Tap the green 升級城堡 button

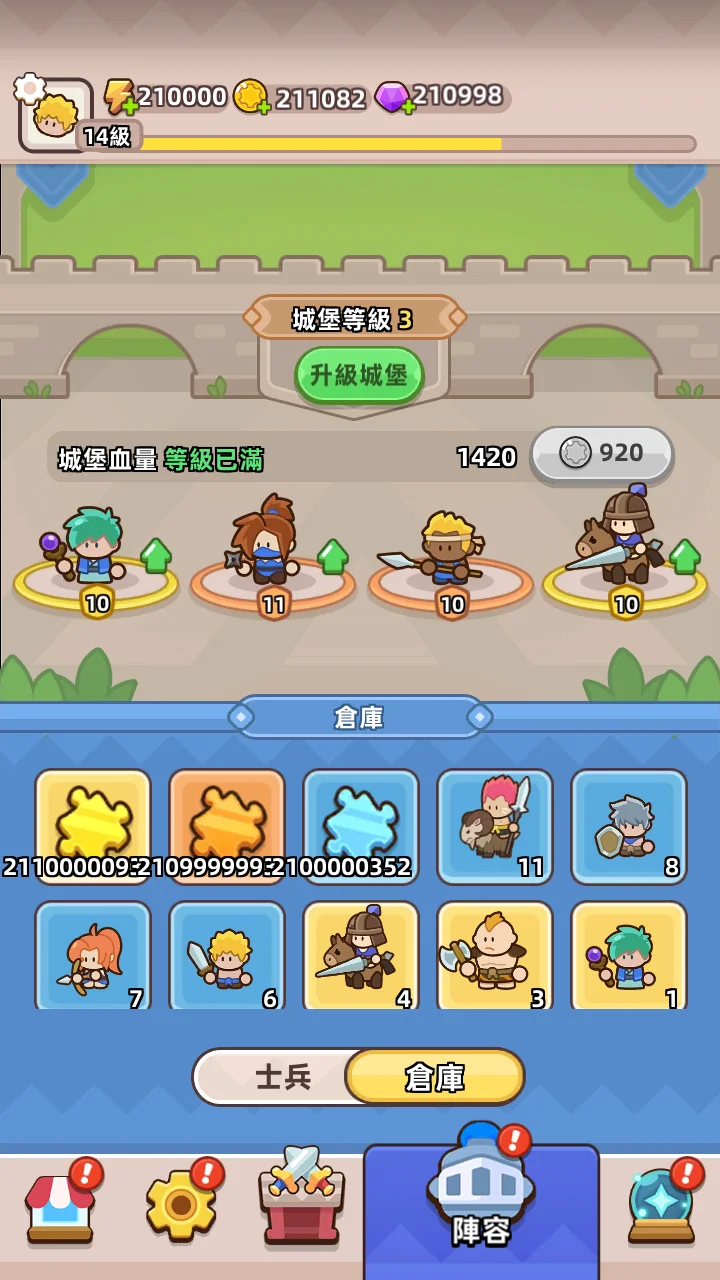pos(359,375)
